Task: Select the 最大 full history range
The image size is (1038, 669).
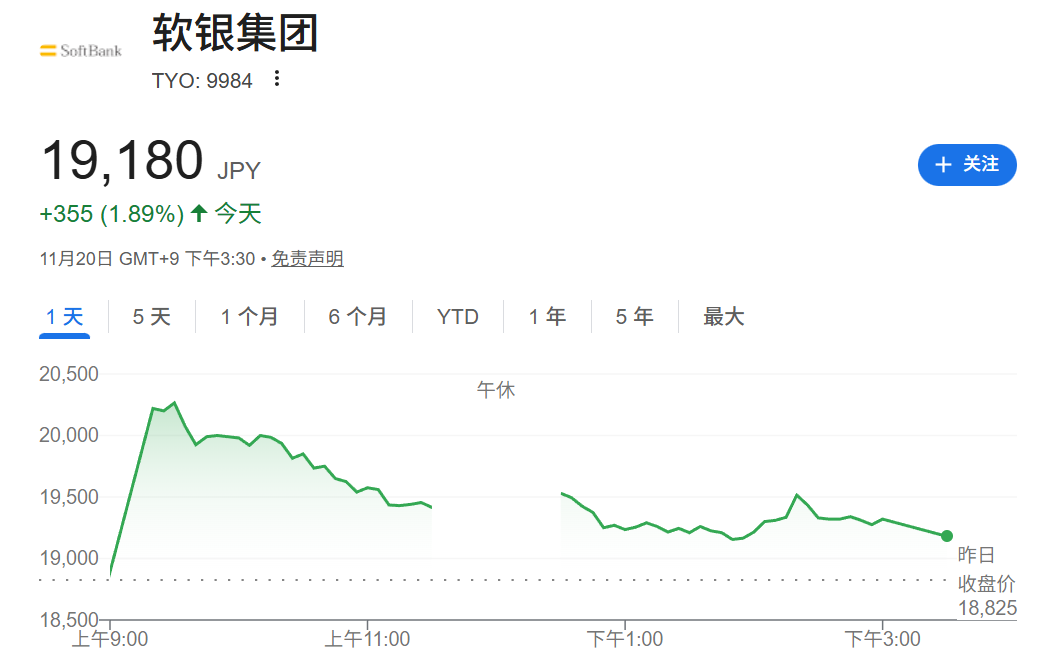Action: point(724,317)
